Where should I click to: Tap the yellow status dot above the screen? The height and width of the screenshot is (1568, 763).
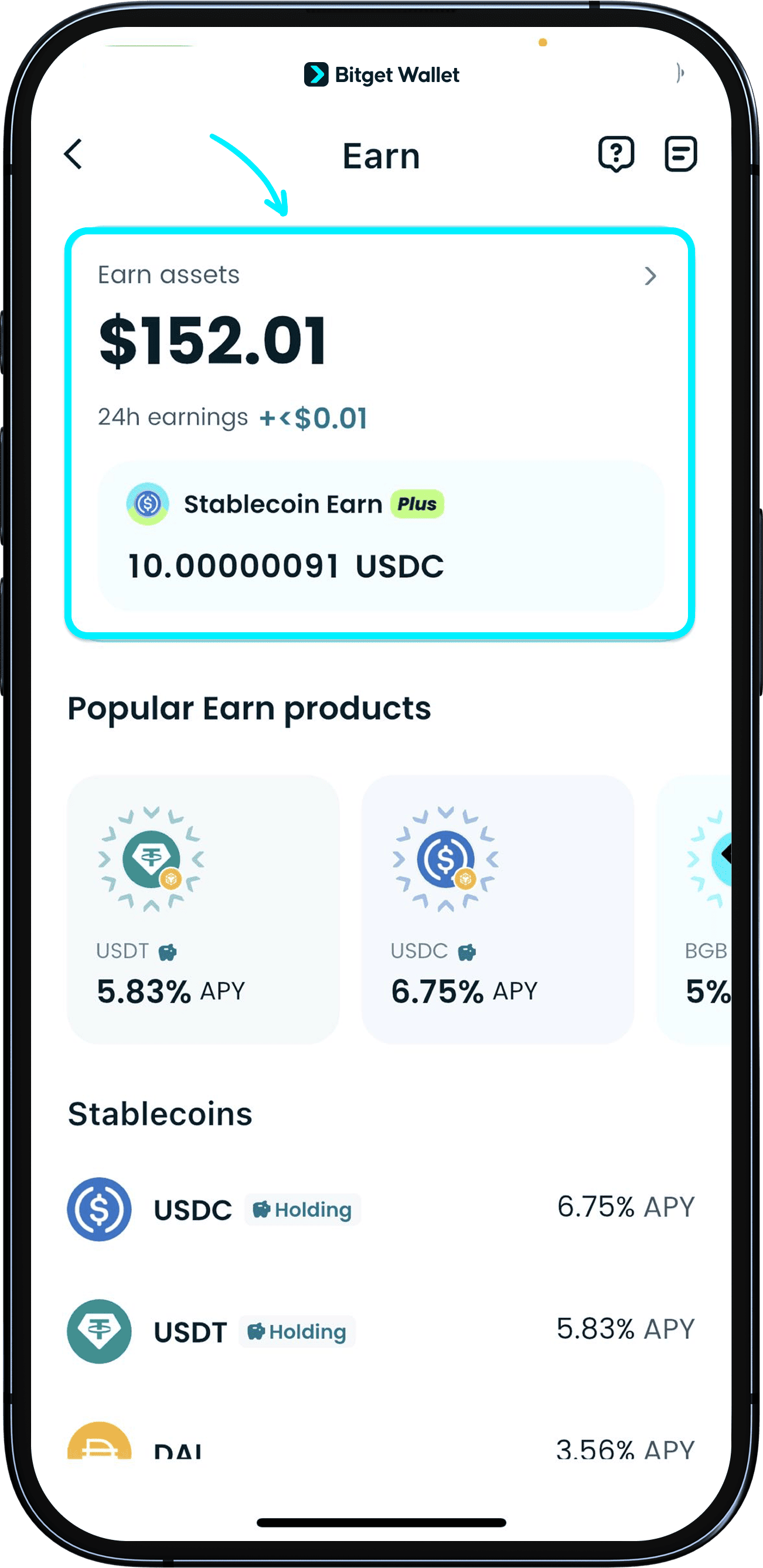[x=542, y=43]
